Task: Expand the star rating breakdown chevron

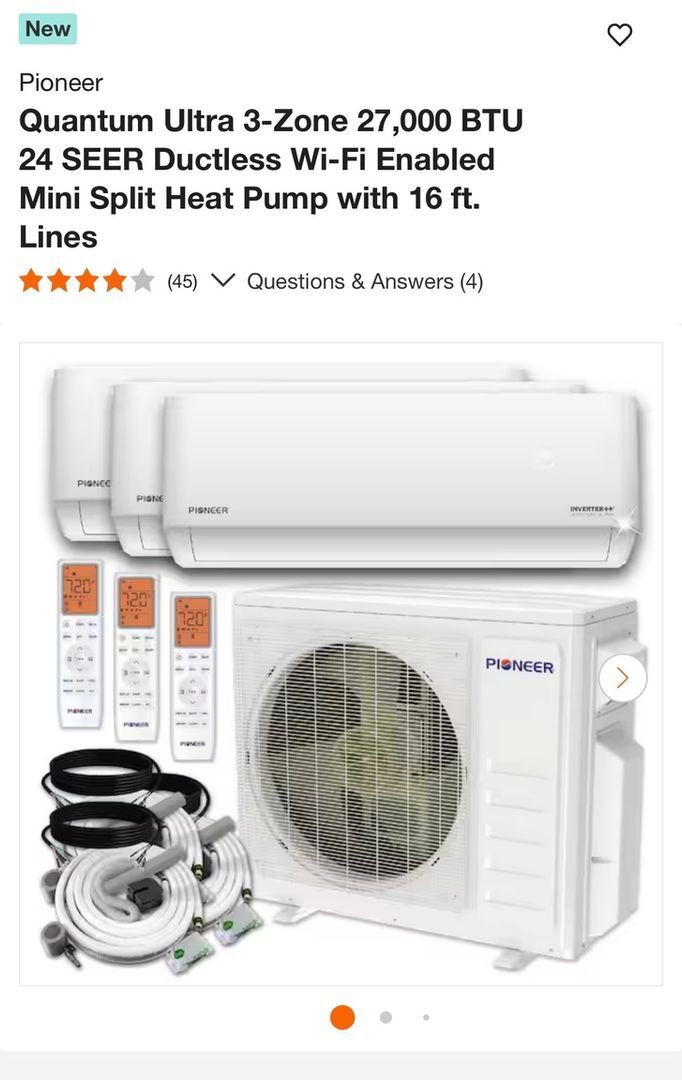Action: point(223,281)
